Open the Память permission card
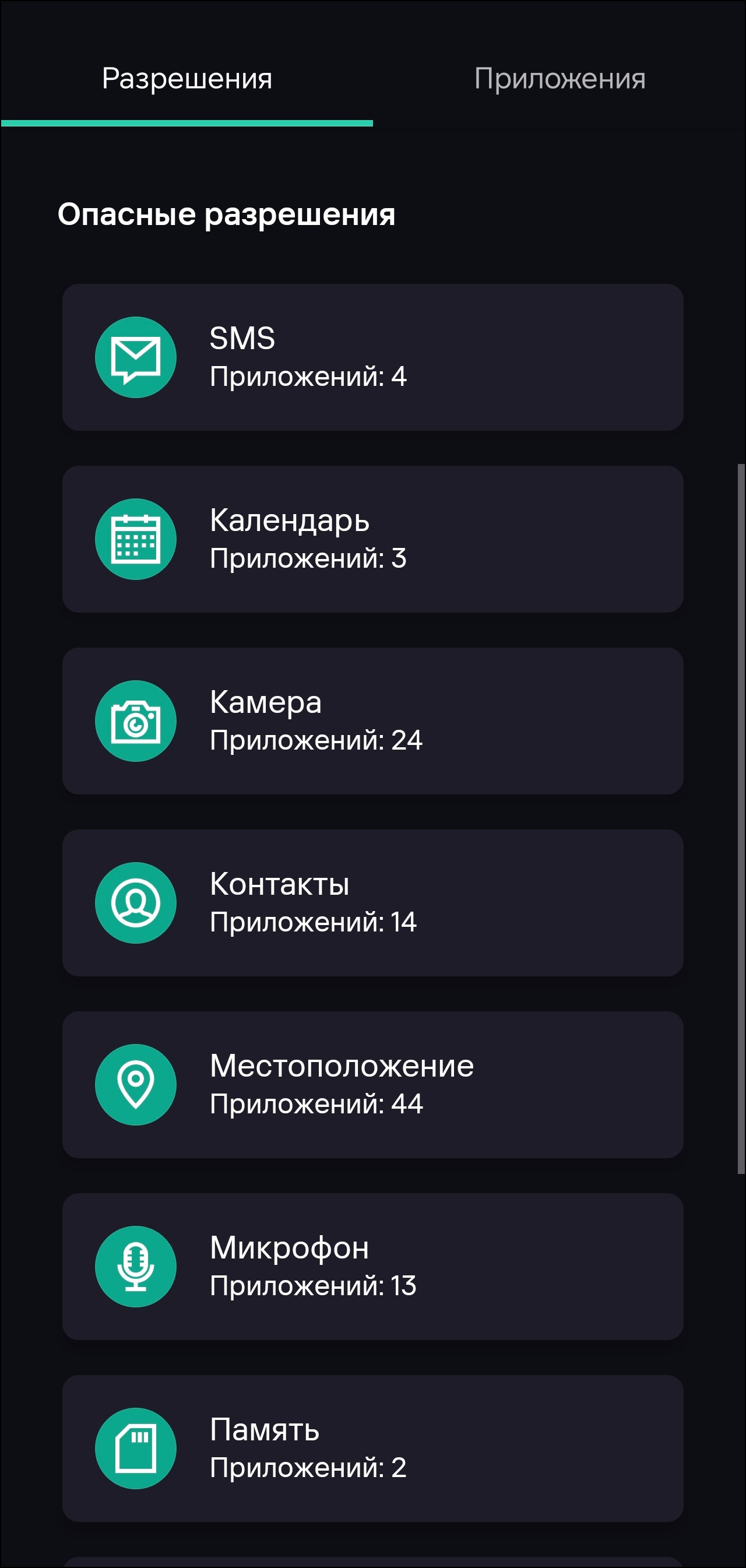The height and width of the screenshot is (1568, 746). [x=372, y=1448]
